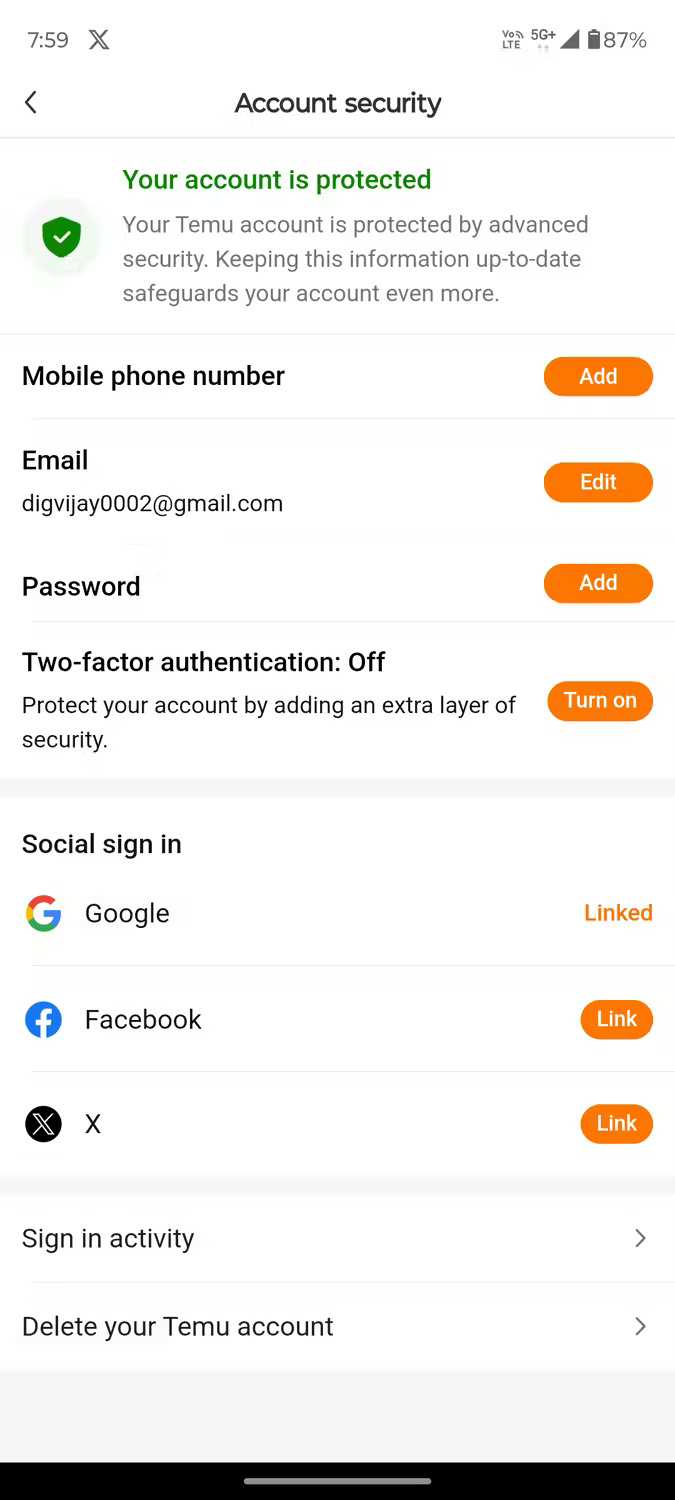Open Delete your Temu account

[337, 1326]
